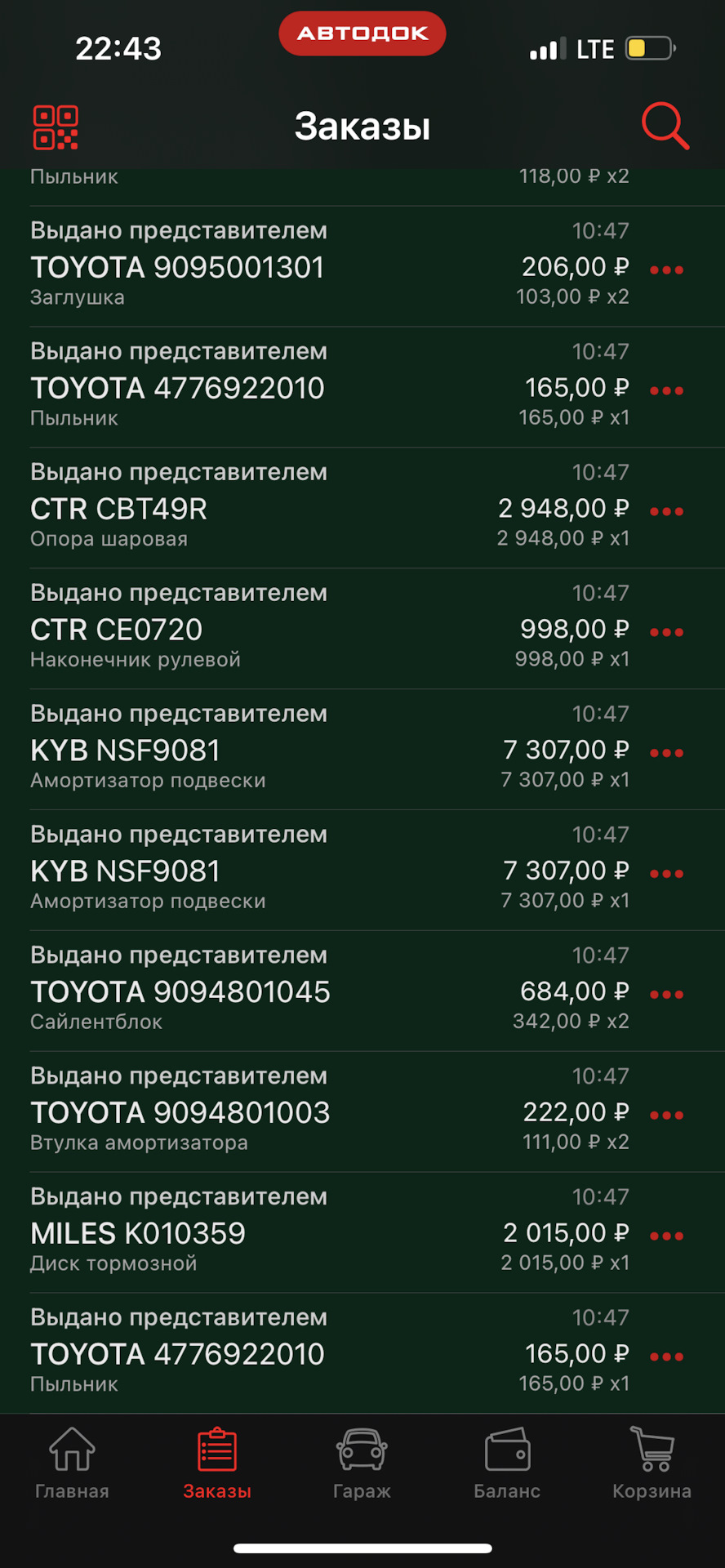Screen dimensions: 725x1568
Task: Tap the three dots for MILES K010359
Action: (x=666, y=1236)
